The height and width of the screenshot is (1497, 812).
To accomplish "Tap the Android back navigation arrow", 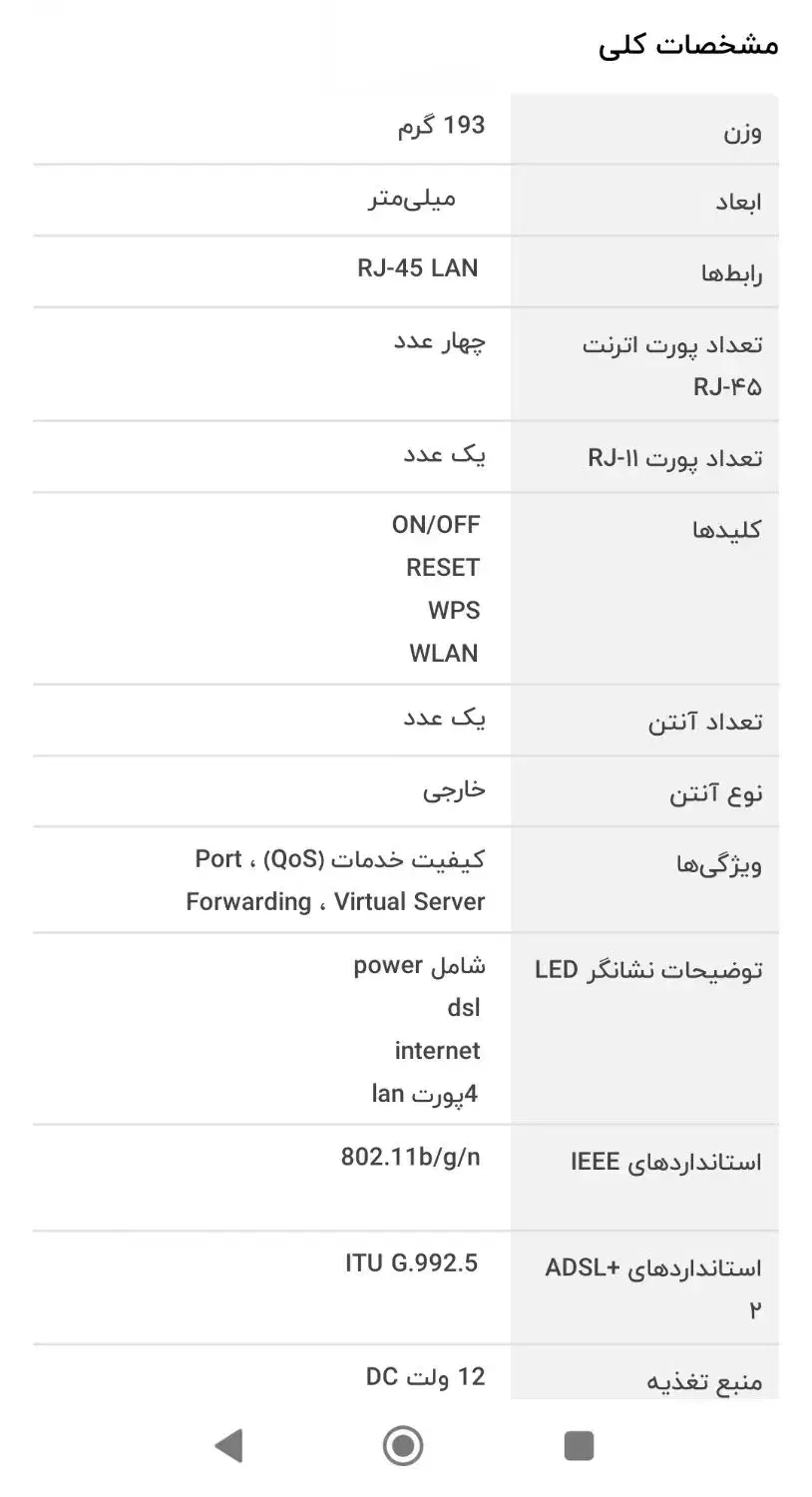I will click(230, 1442).
